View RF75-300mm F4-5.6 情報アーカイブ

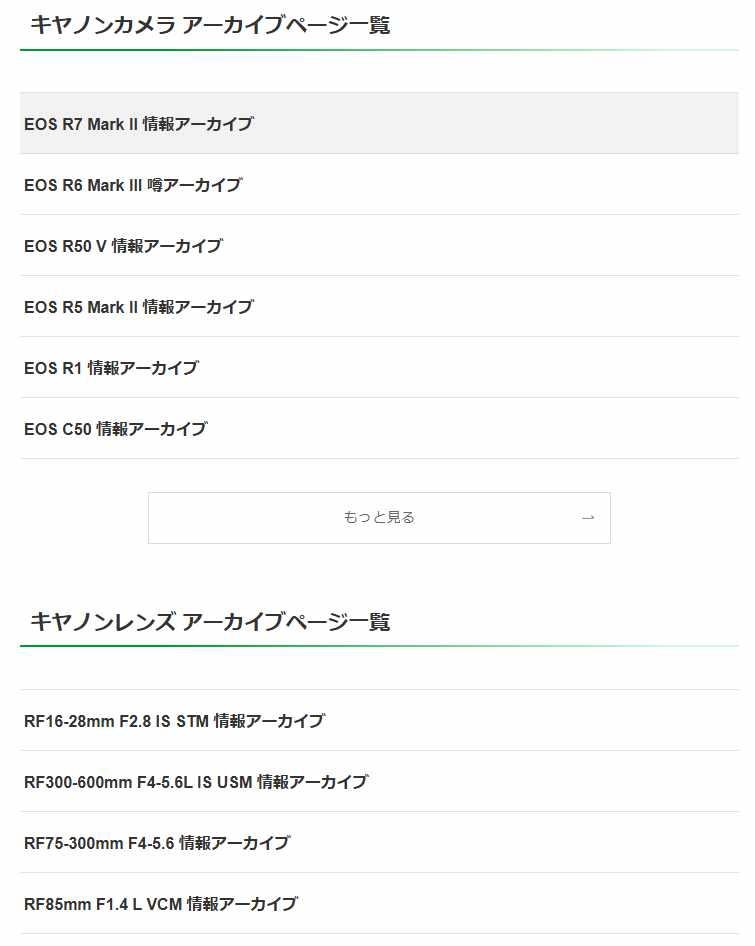(157, 843)
